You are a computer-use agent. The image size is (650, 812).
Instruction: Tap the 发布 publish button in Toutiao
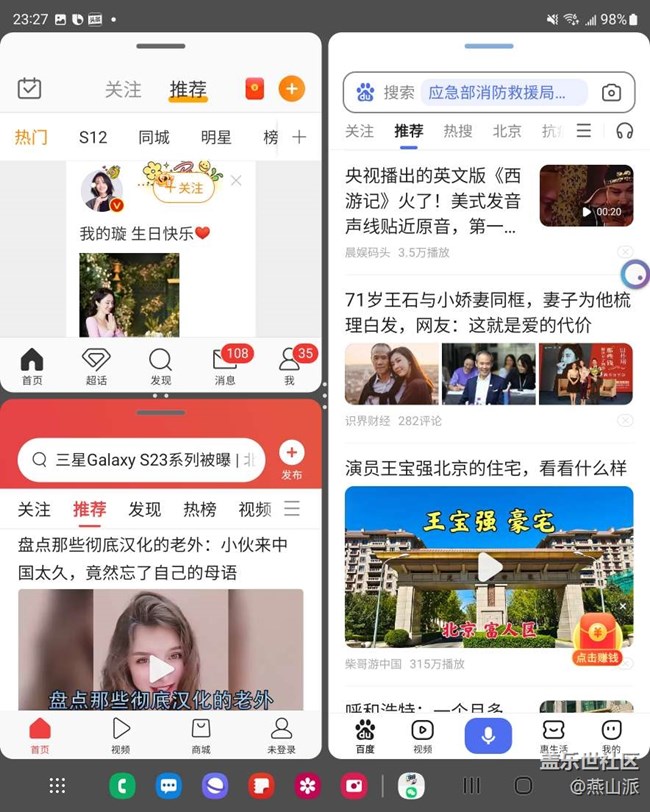[x=292, y=459]
